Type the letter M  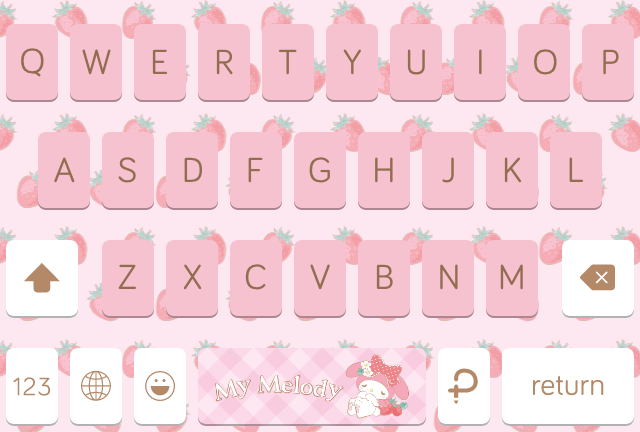512,278
